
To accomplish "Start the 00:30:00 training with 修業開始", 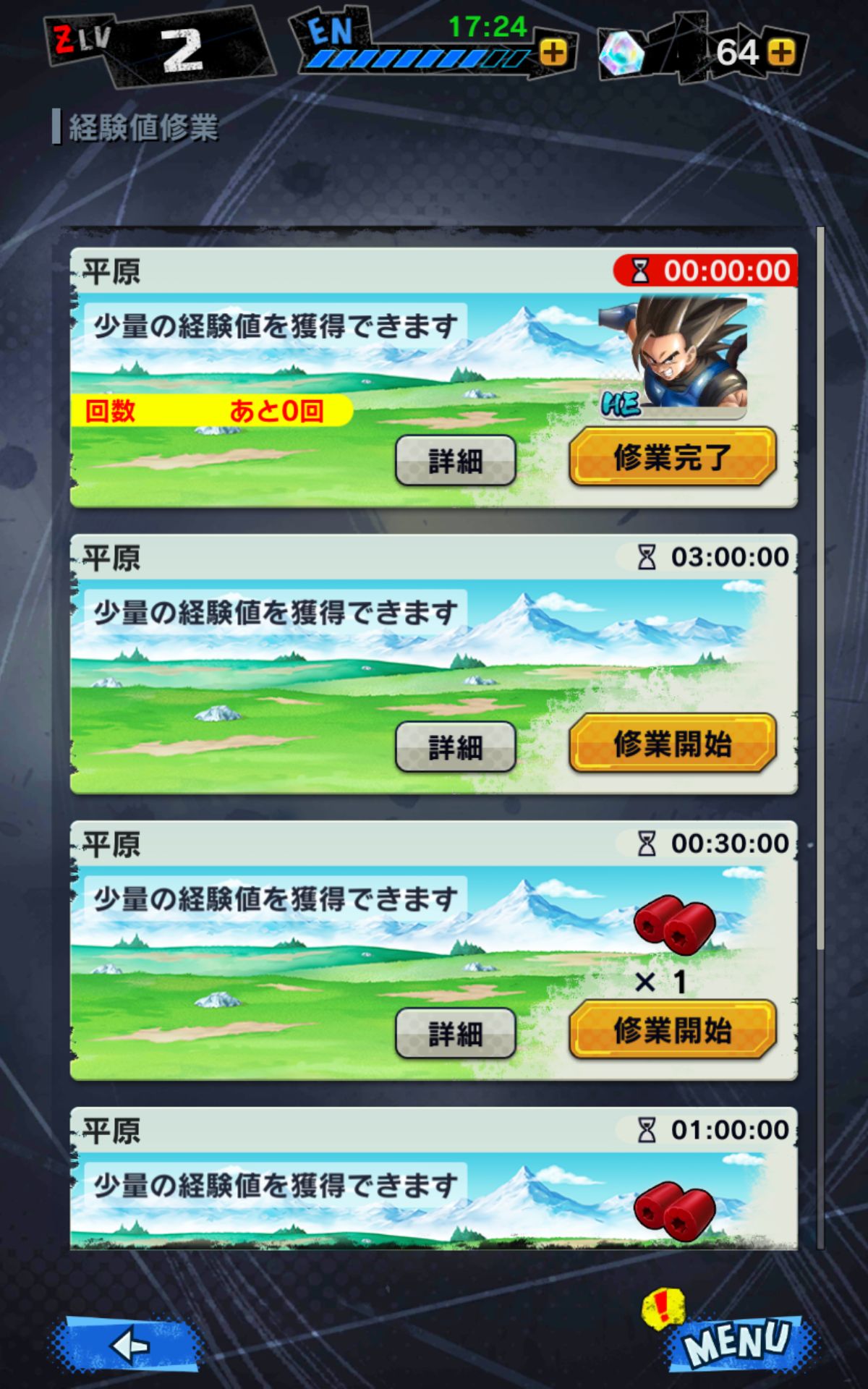I will tap(673, 1030).
